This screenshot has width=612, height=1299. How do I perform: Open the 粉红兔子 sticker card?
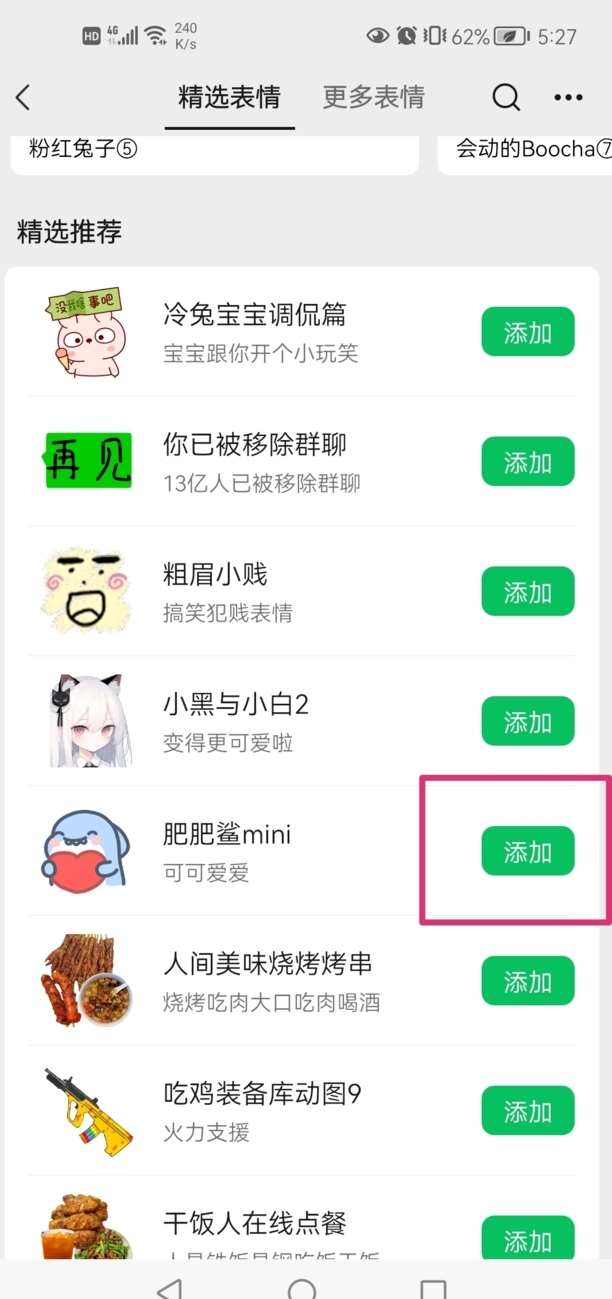(x=214, y=152)
